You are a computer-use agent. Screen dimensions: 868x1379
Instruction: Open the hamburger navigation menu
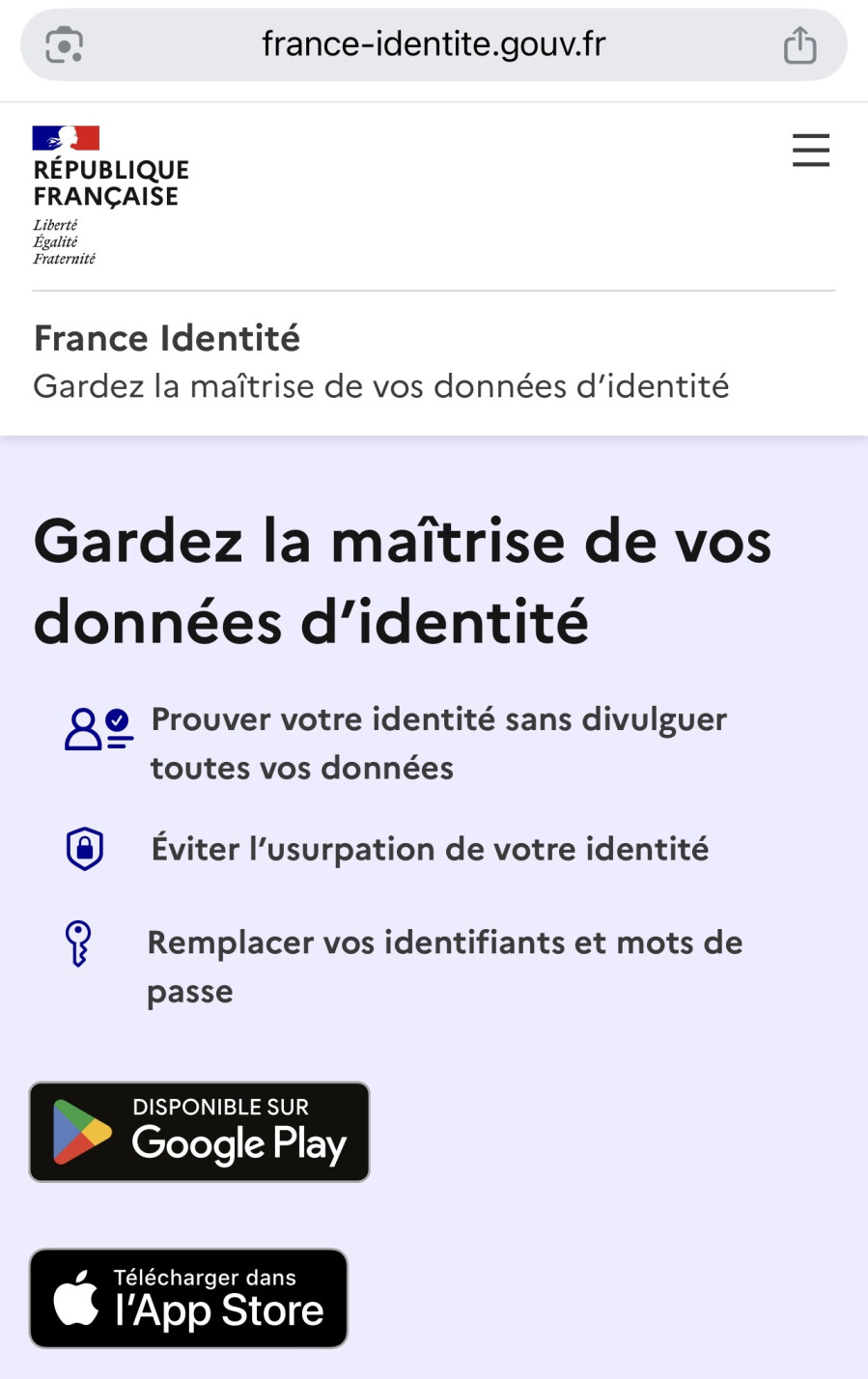click(x=810, y=151)
